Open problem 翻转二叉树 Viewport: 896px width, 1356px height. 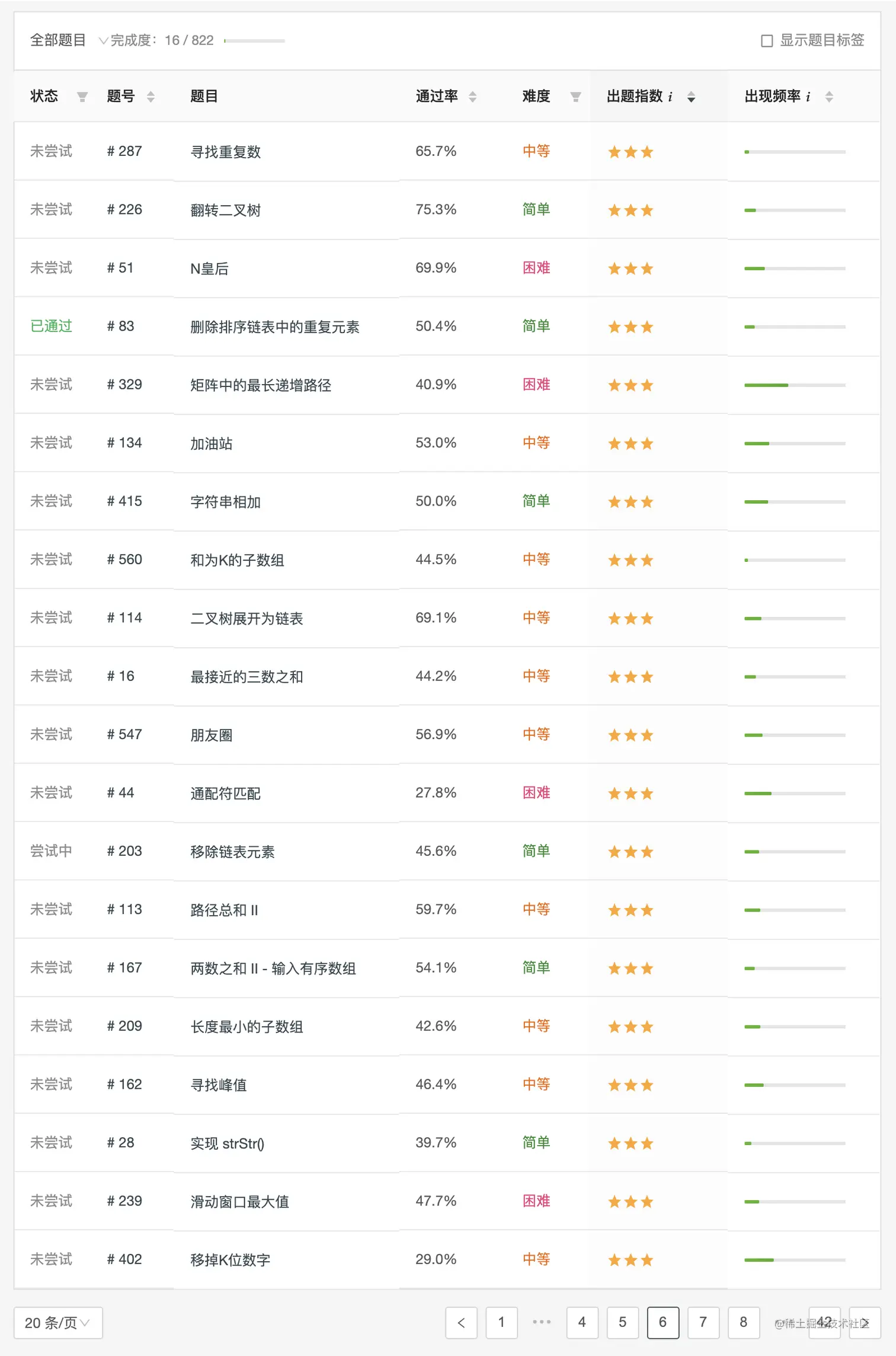pos(225,210)
